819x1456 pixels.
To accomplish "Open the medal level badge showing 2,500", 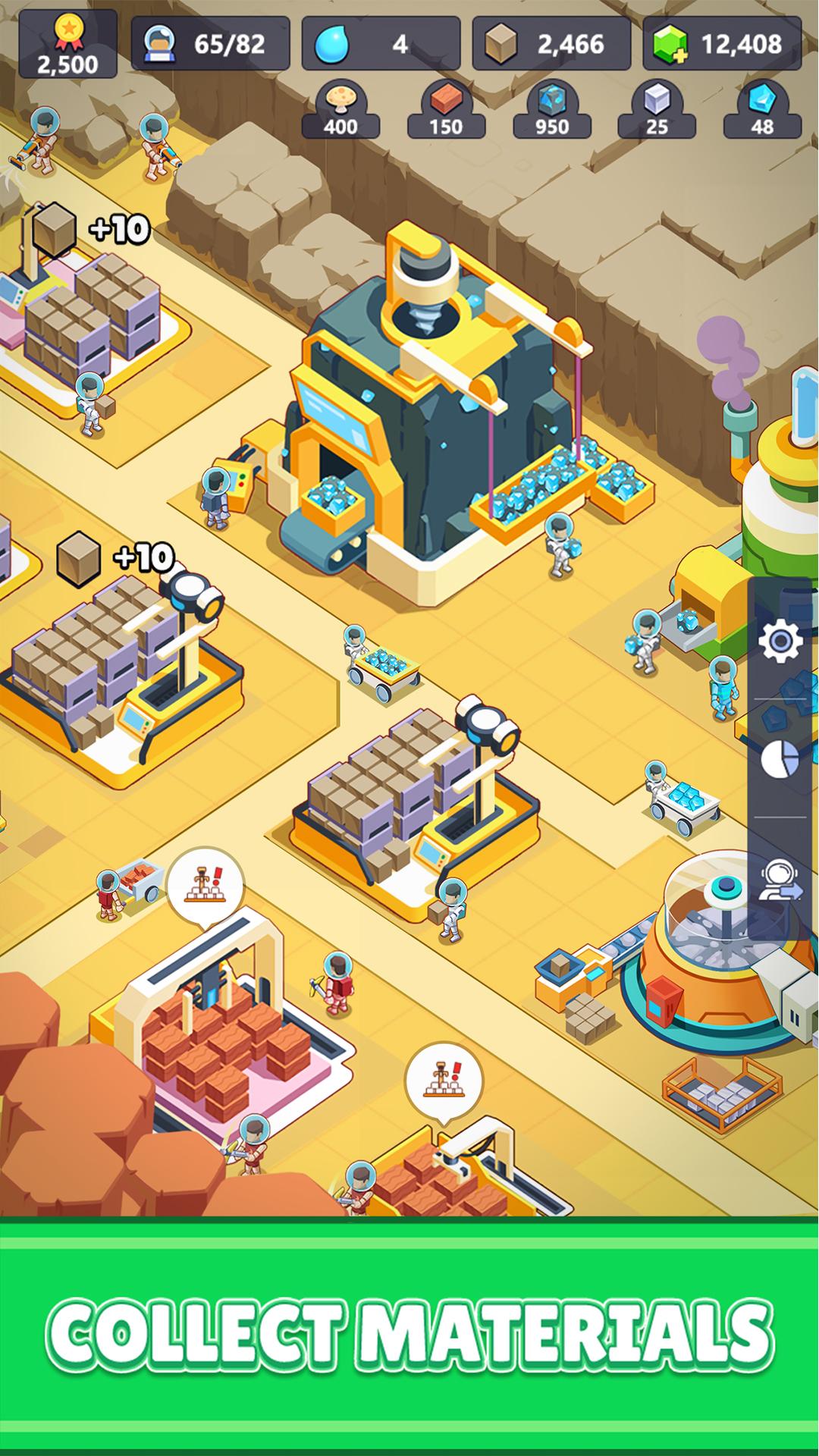I will click(x=68, y=44).
